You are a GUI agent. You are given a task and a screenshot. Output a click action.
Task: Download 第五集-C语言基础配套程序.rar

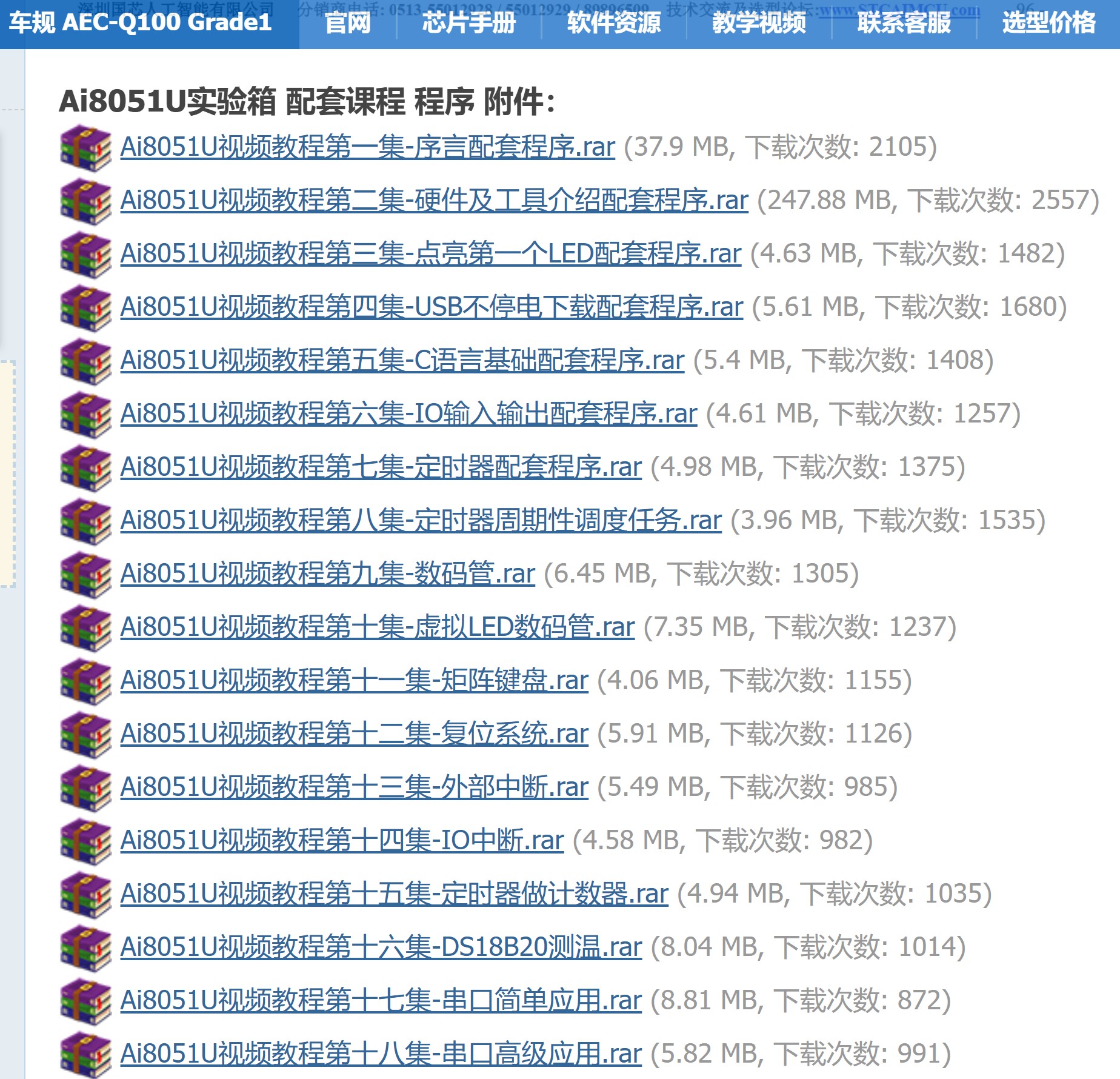(402, 361)
